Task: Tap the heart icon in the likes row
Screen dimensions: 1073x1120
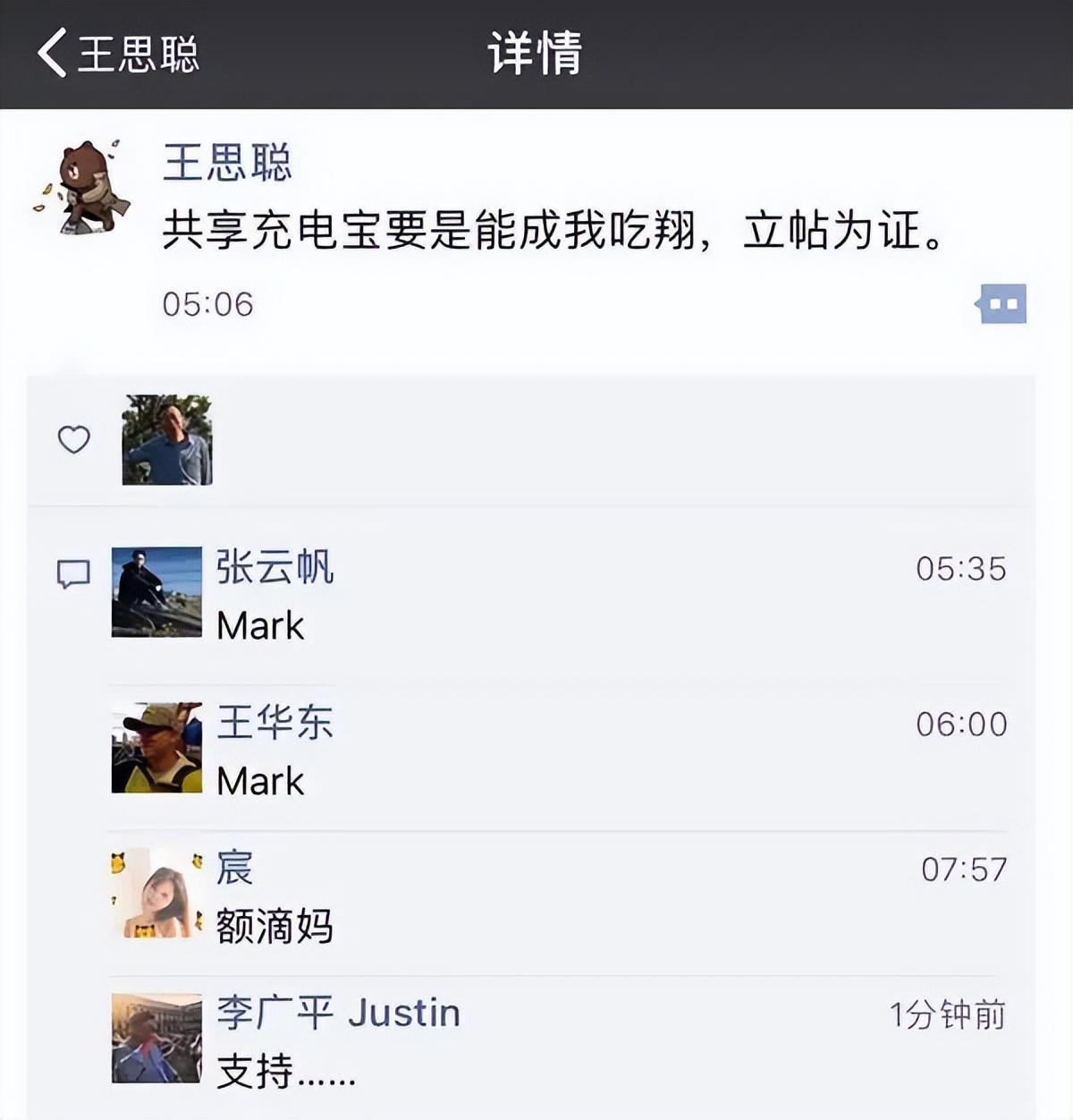Action: point(74,438)
